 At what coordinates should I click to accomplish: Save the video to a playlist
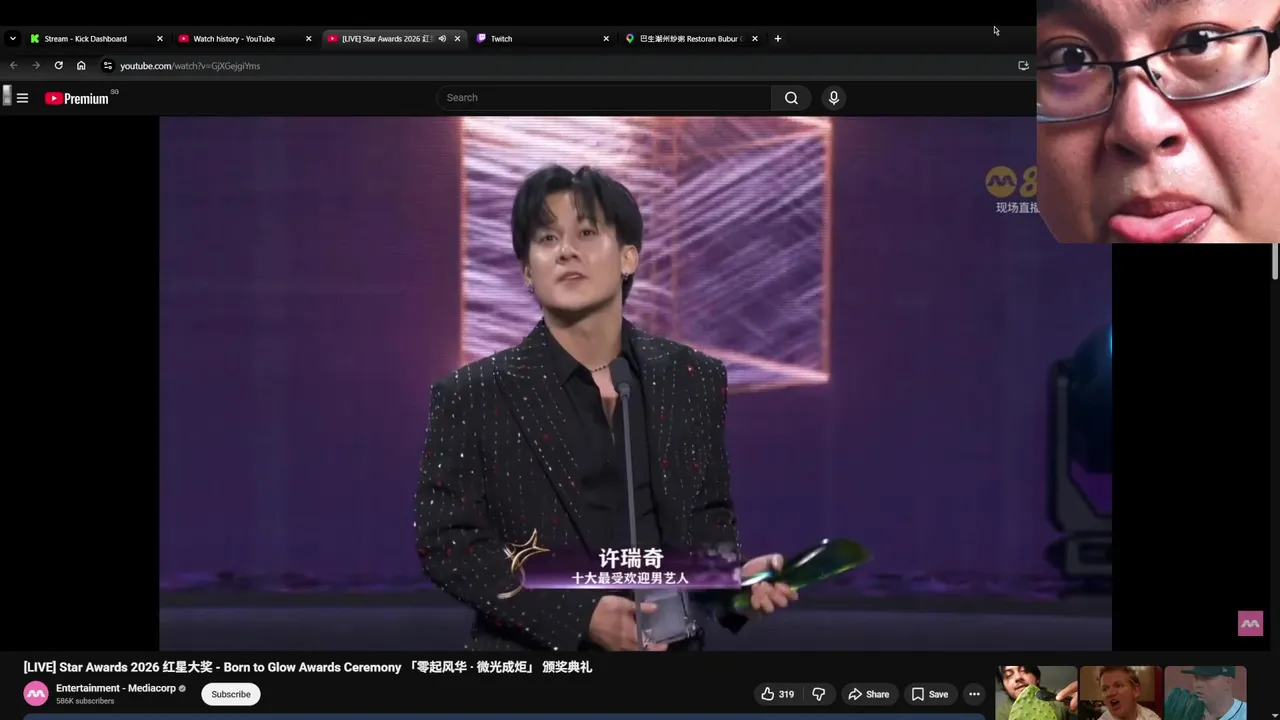[929, 694]
